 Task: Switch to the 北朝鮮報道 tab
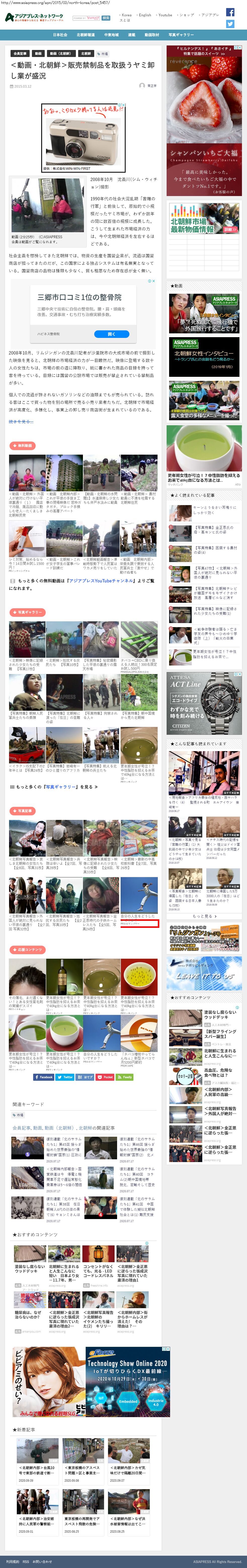pos(85,35)
